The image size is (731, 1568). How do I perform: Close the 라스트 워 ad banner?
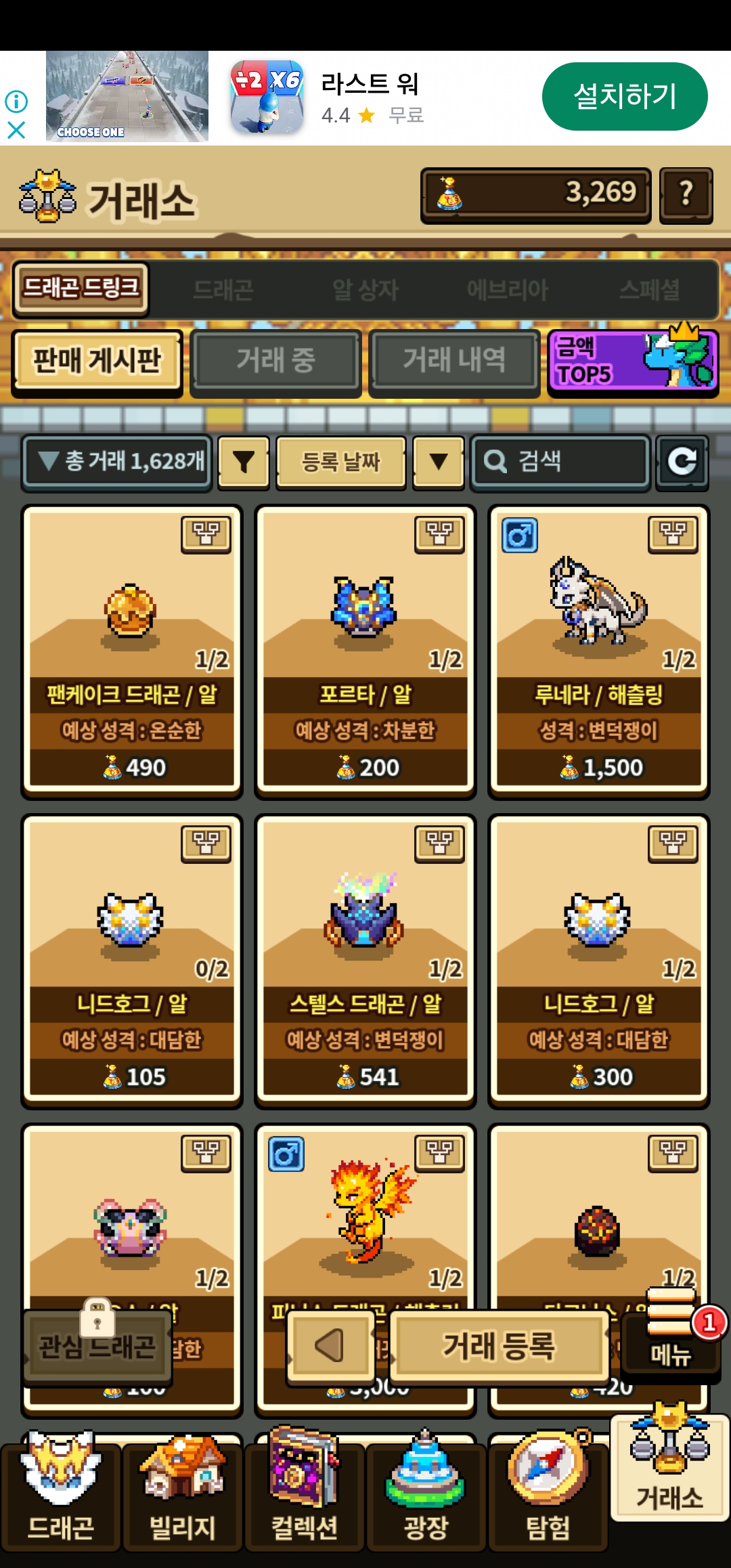pos(16,130)
